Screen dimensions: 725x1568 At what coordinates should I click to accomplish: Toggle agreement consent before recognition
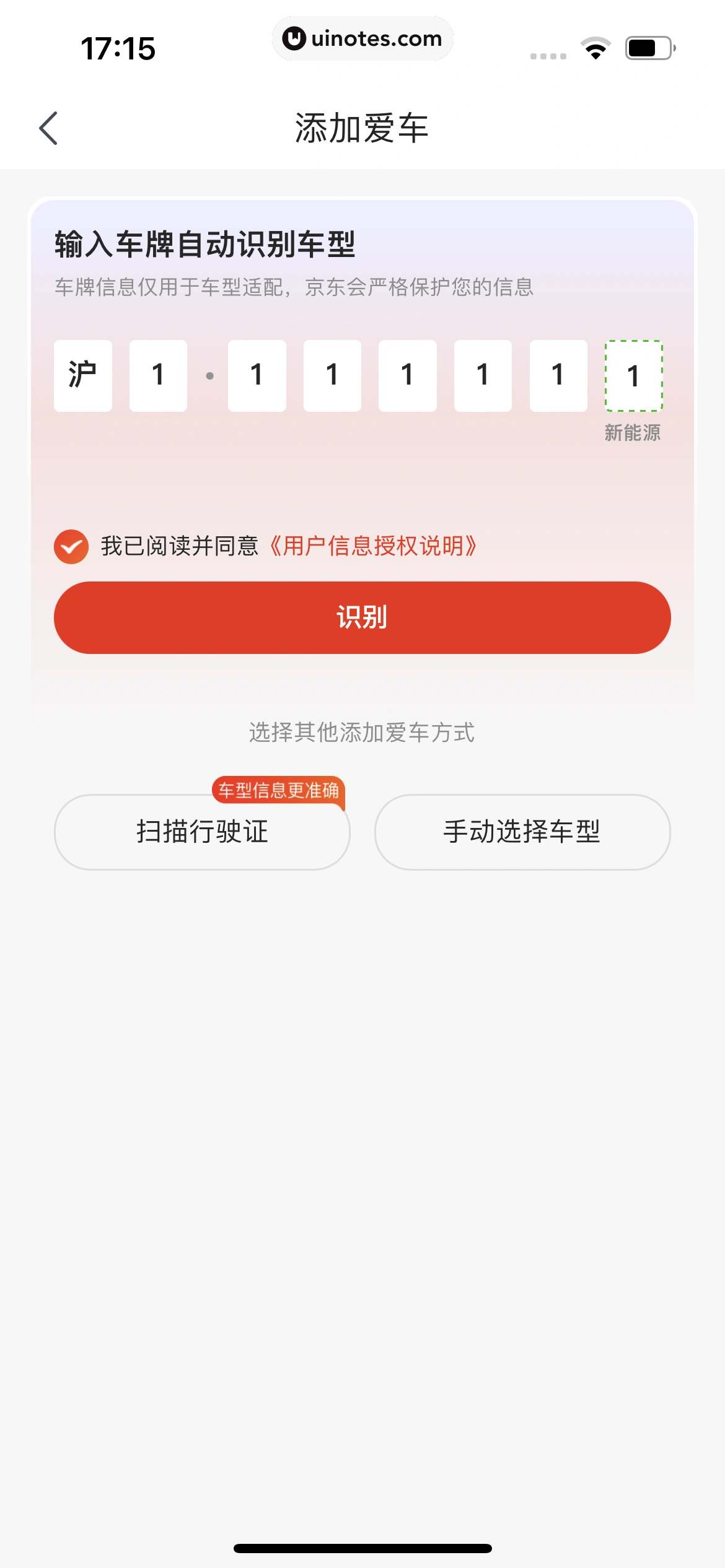70,547
